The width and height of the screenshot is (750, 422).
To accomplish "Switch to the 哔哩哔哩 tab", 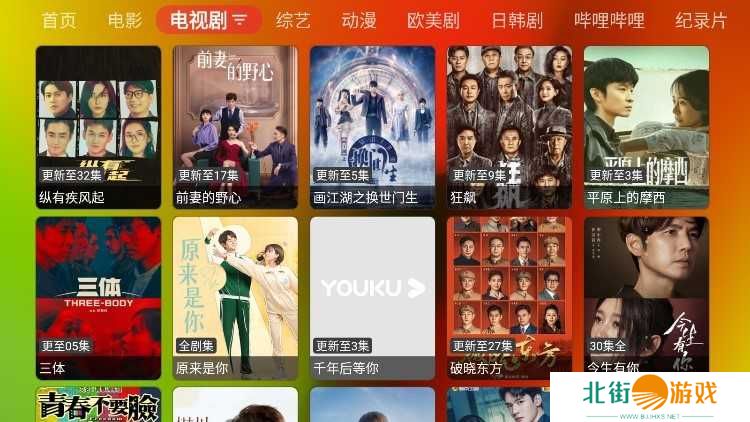I will (x=609, y=20).
